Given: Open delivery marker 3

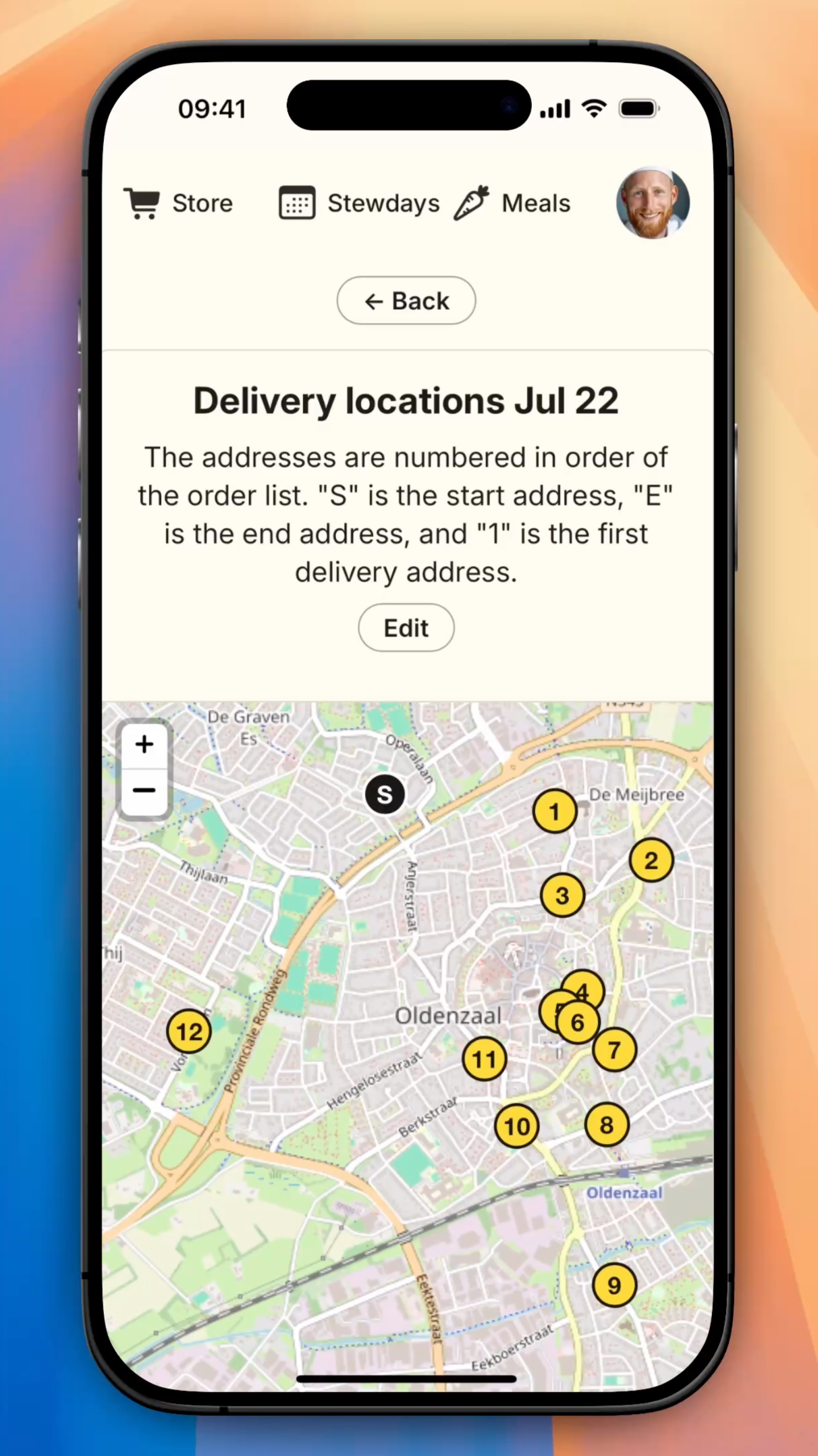Looking at the screenshot, I should click(562, 895).
